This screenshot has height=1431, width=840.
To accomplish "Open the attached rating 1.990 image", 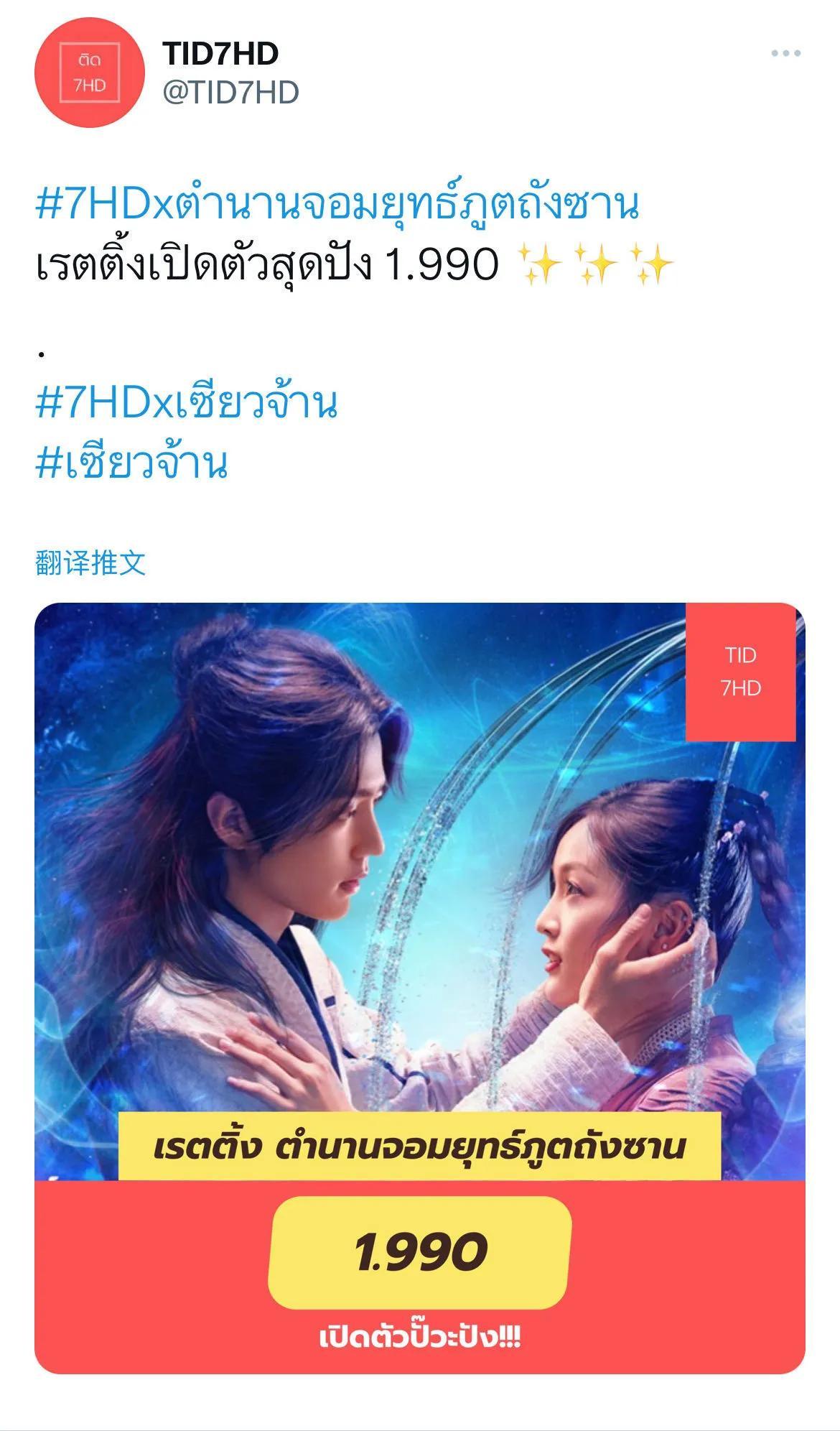I will pyautogui.click(x=420, y=988).
